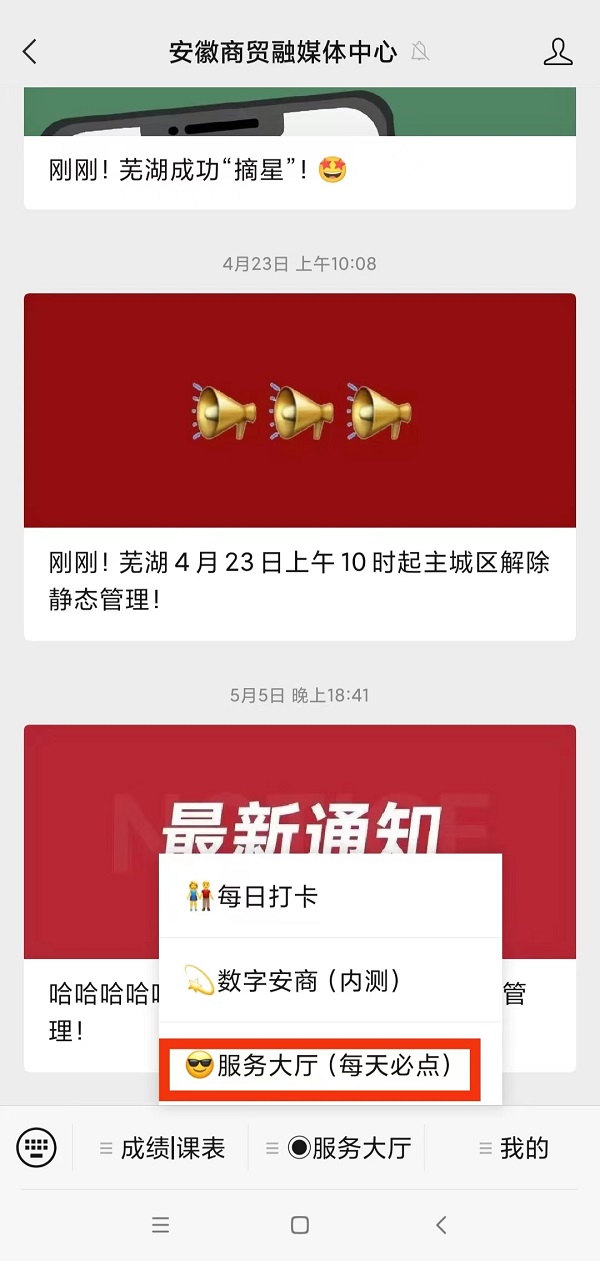Go to the system home screen
Screen dimensions: 600x1261
(299, 1225)
